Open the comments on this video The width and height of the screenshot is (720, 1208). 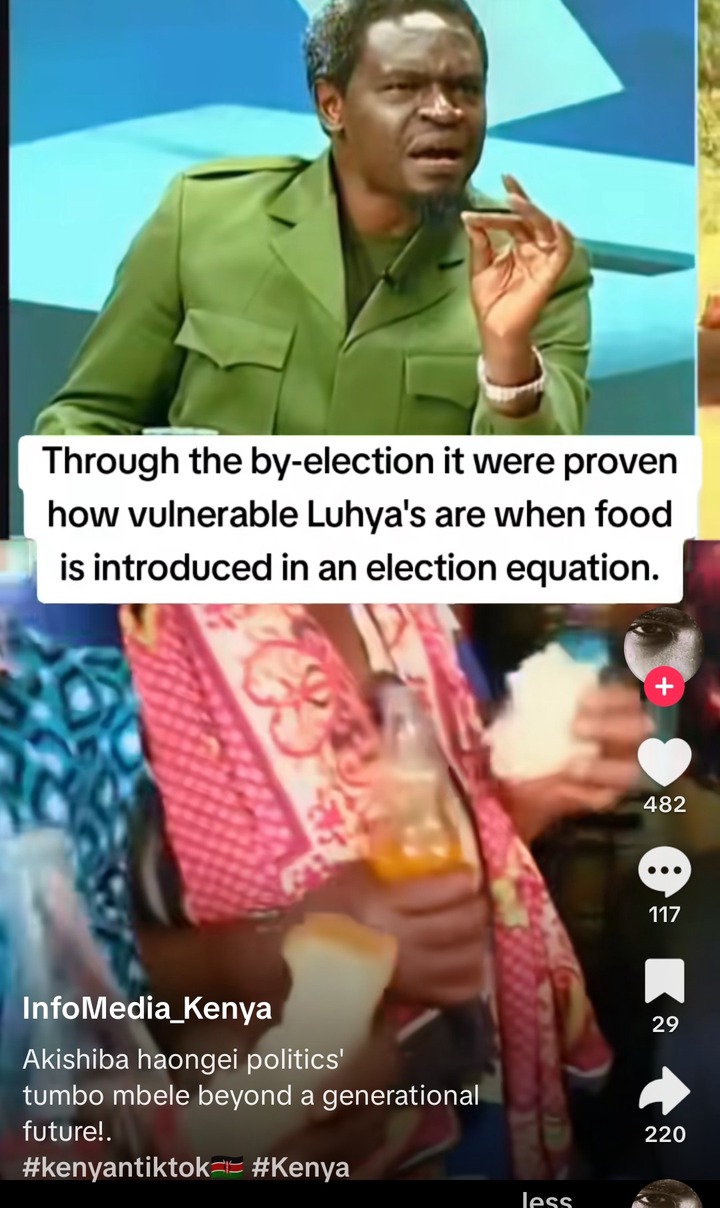[664, 872]
